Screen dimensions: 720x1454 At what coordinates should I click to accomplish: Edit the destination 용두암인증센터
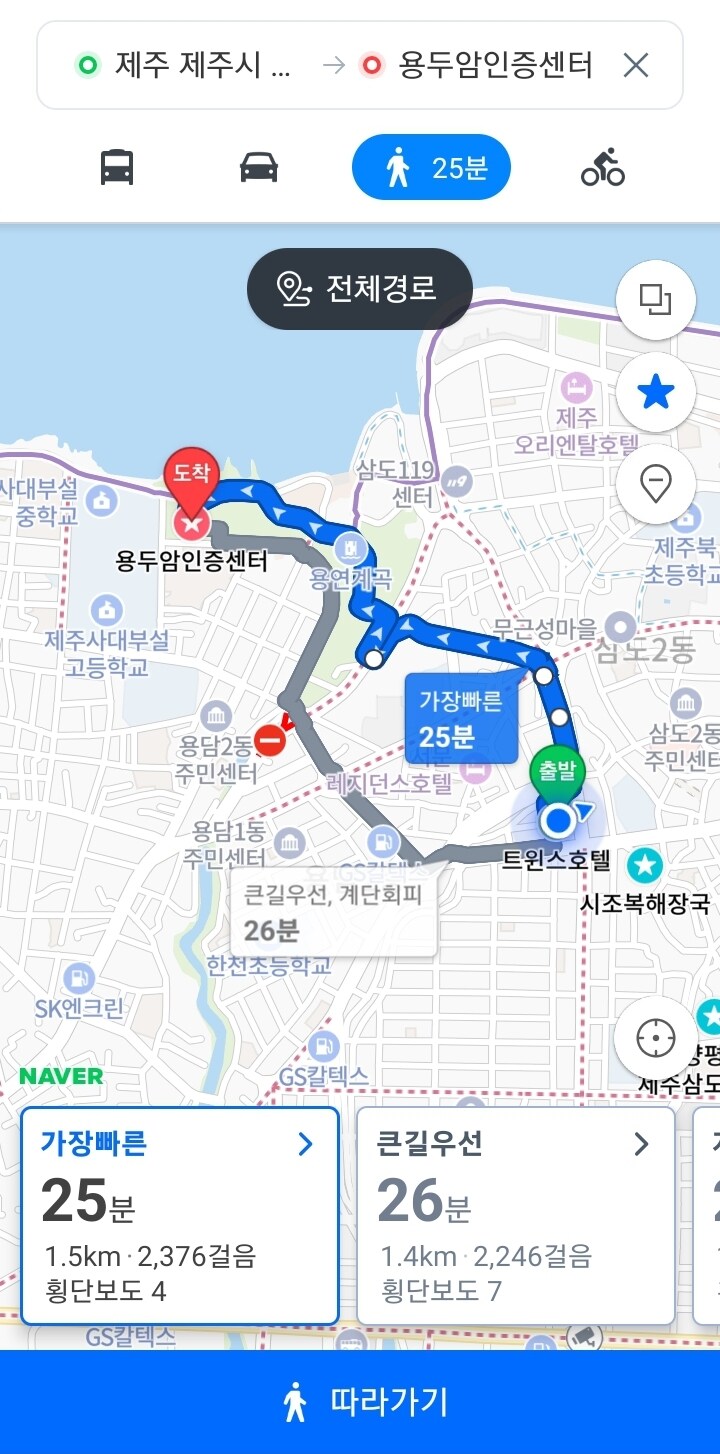(x=480, y=66)
